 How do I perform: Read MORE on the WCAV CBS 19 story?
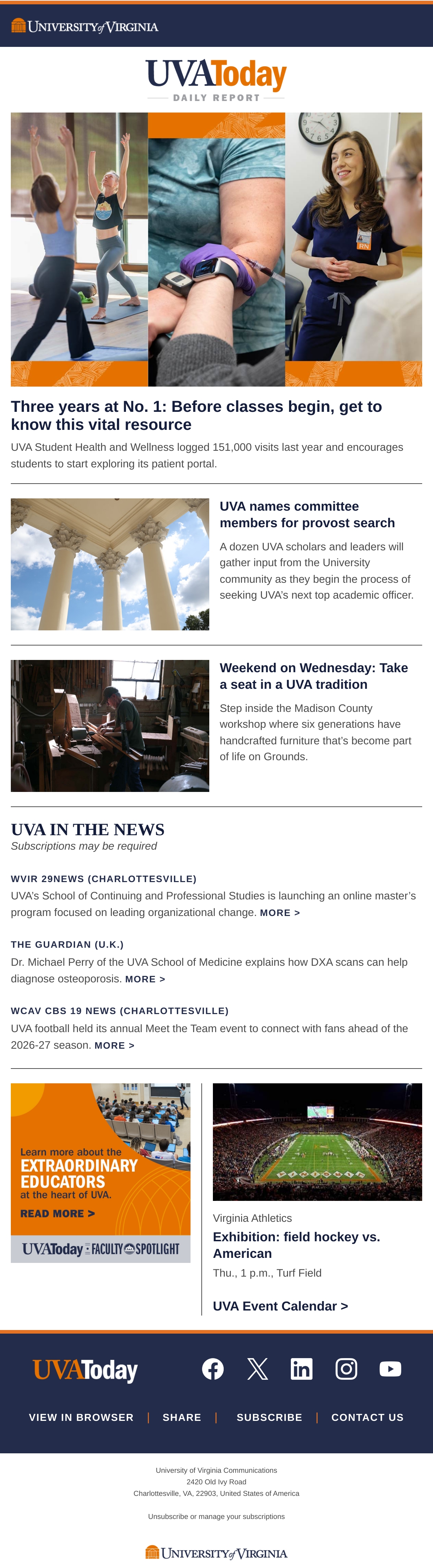[x=114, y=1045]
